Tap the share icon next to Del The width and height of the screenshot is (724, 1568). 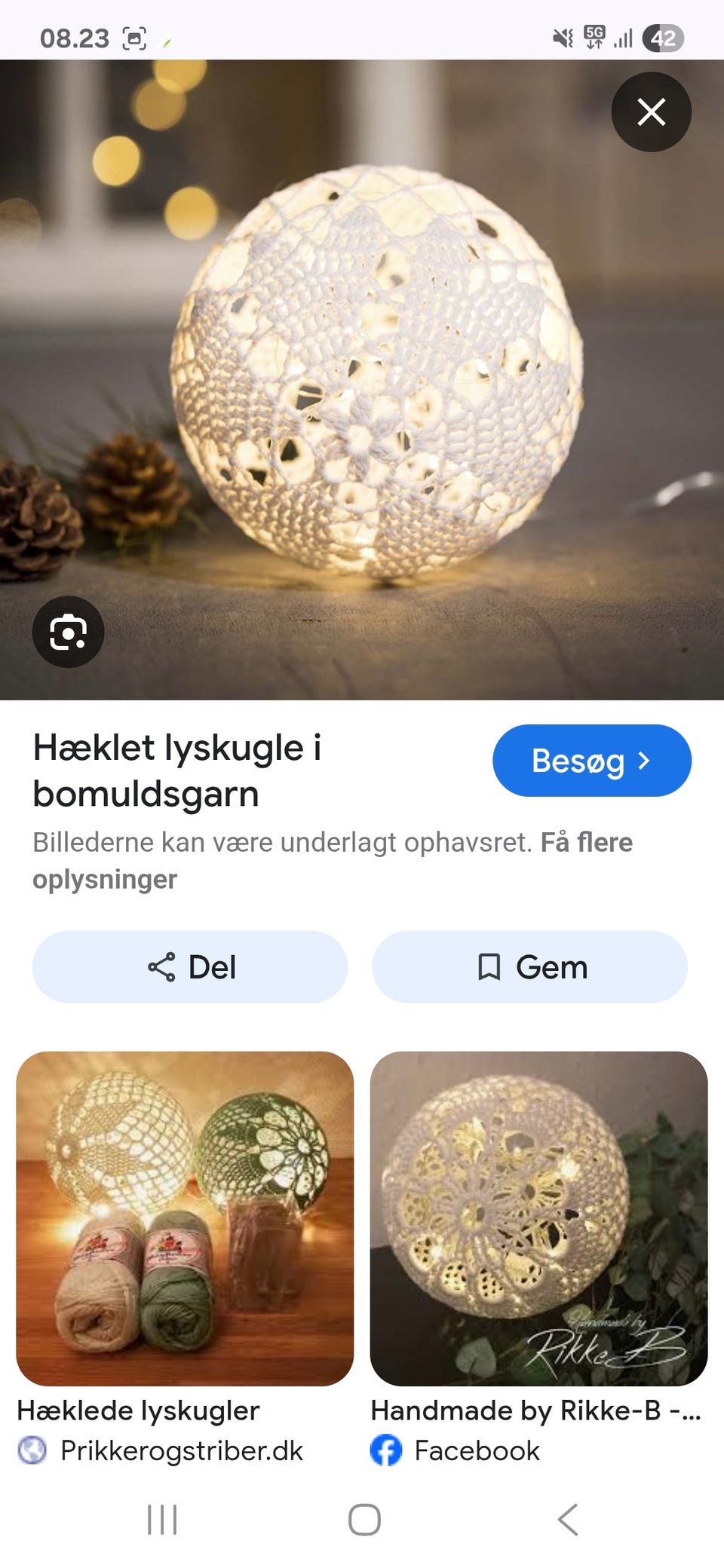pyautogui.click(x=163, y=967)
